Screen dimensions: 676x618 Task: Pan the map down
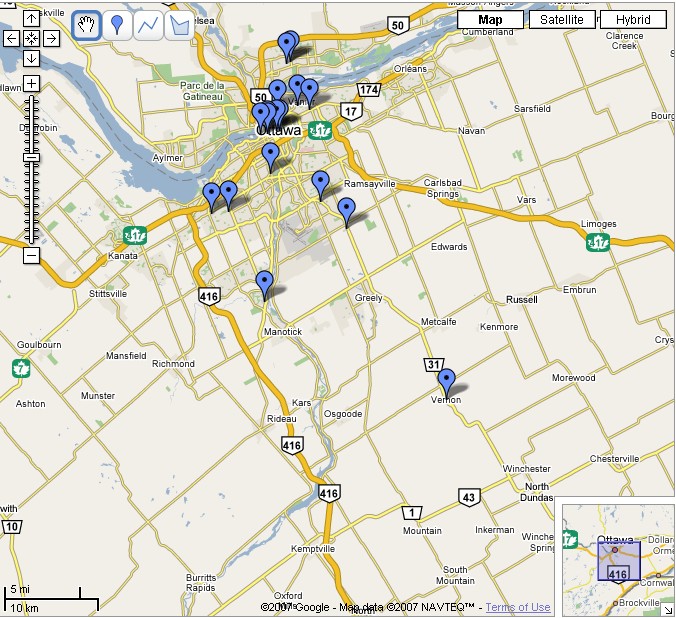coord(31,57)
